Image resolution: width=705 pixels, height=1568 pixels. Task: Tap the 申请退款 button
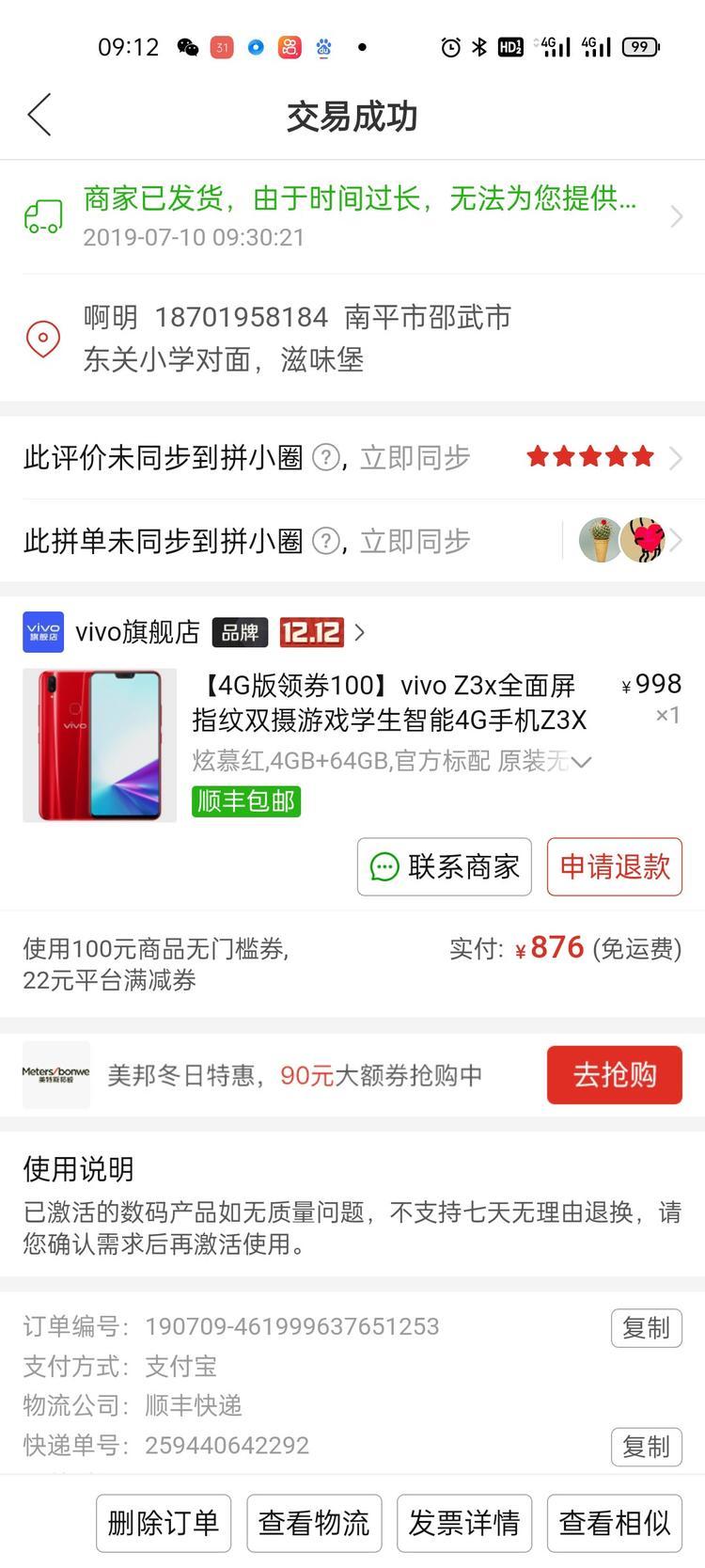[x=615, y=866]
